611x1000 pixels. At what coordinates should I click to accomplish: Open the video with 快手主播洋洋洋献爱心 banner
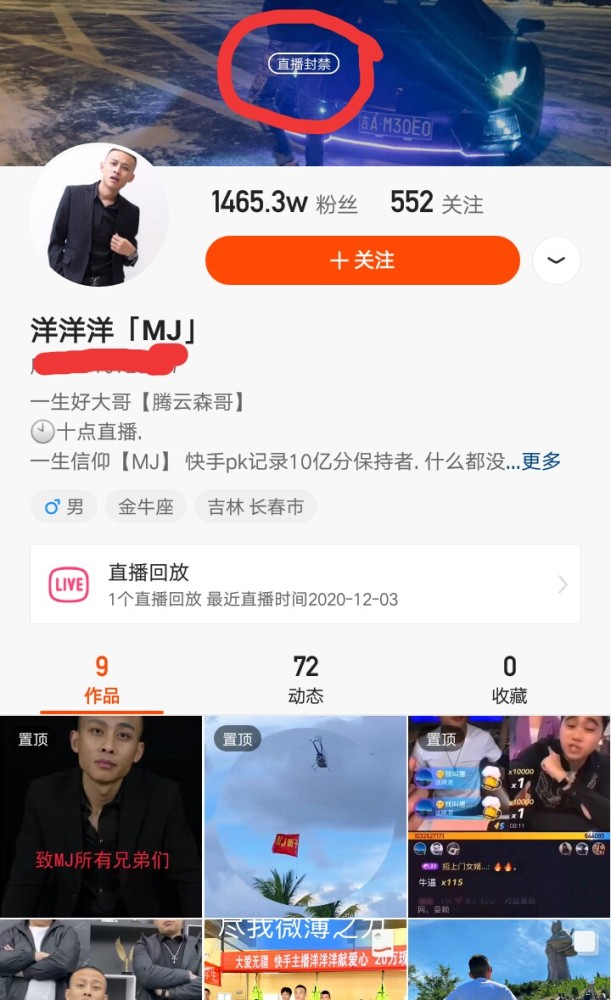(305, 960)
